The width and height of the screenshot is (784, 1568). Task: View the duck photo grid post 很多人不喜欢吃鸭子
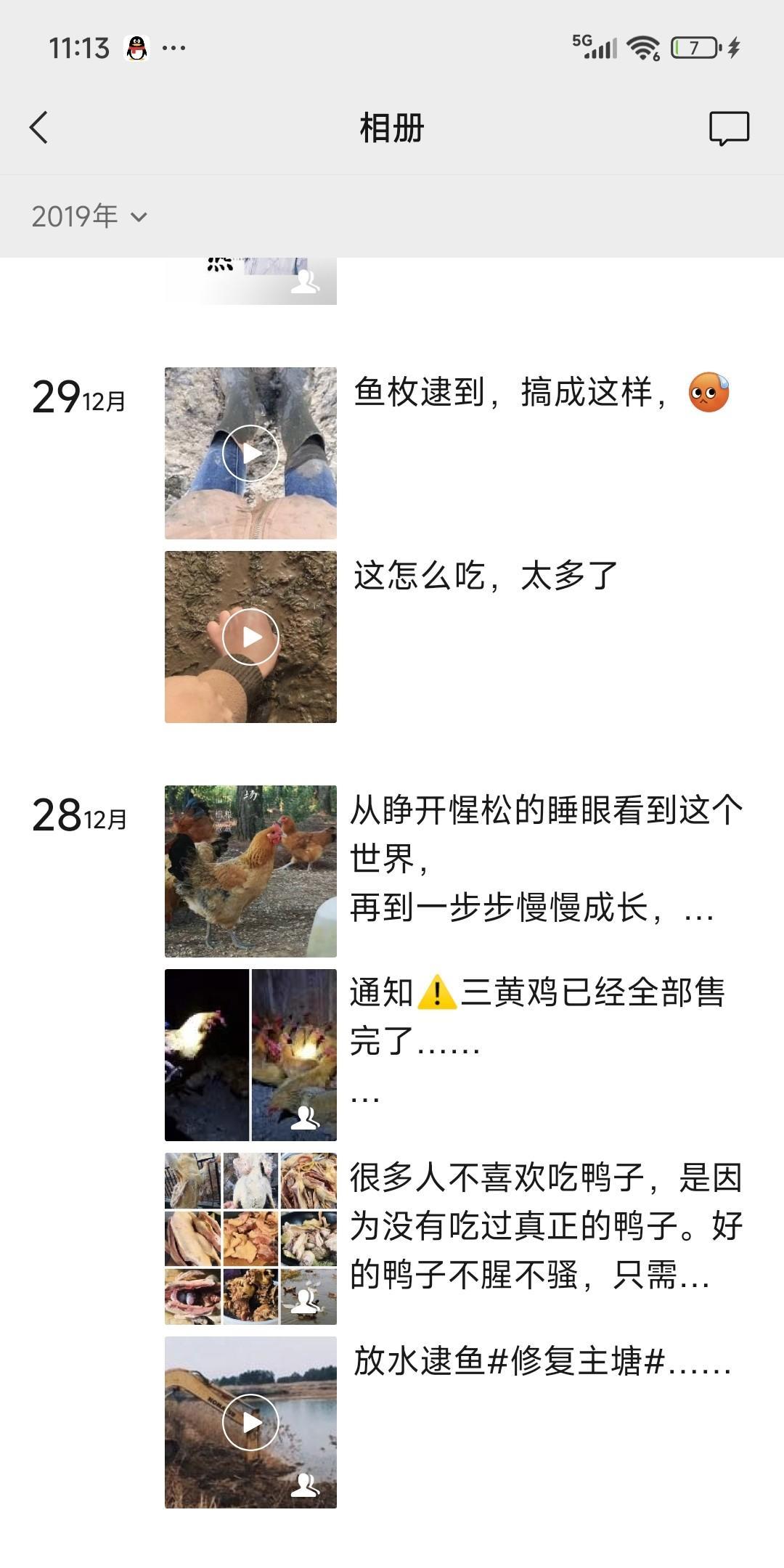(x=250, y=1238)
